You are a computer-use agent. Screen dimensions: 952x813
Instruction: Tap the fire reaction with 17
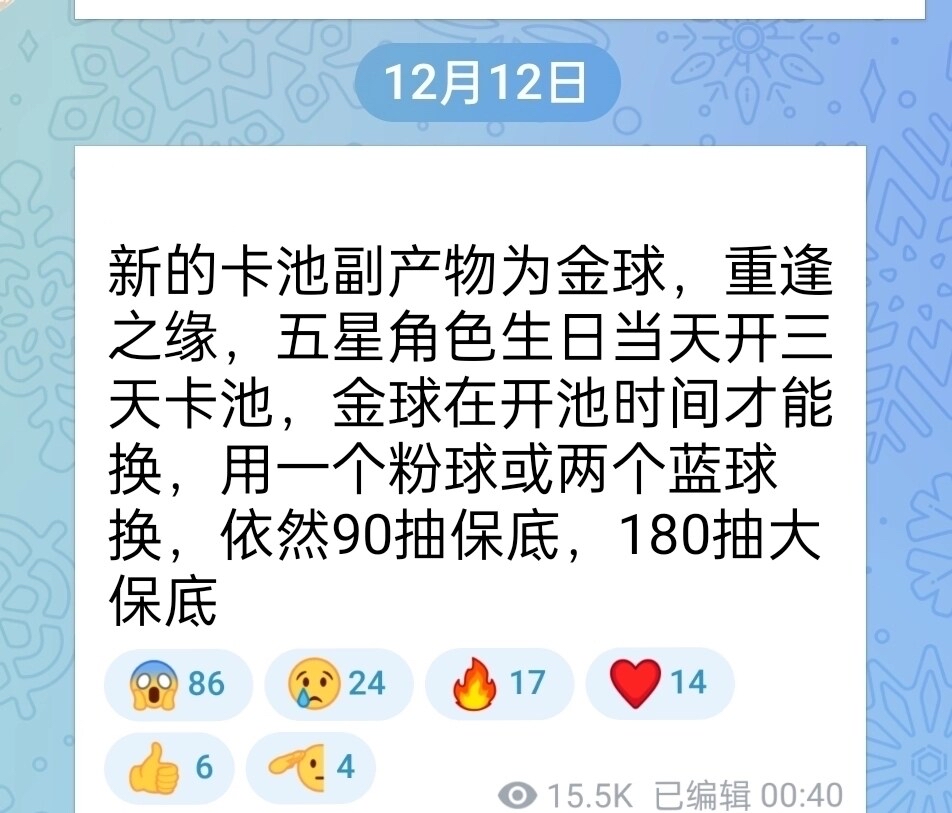498,684
